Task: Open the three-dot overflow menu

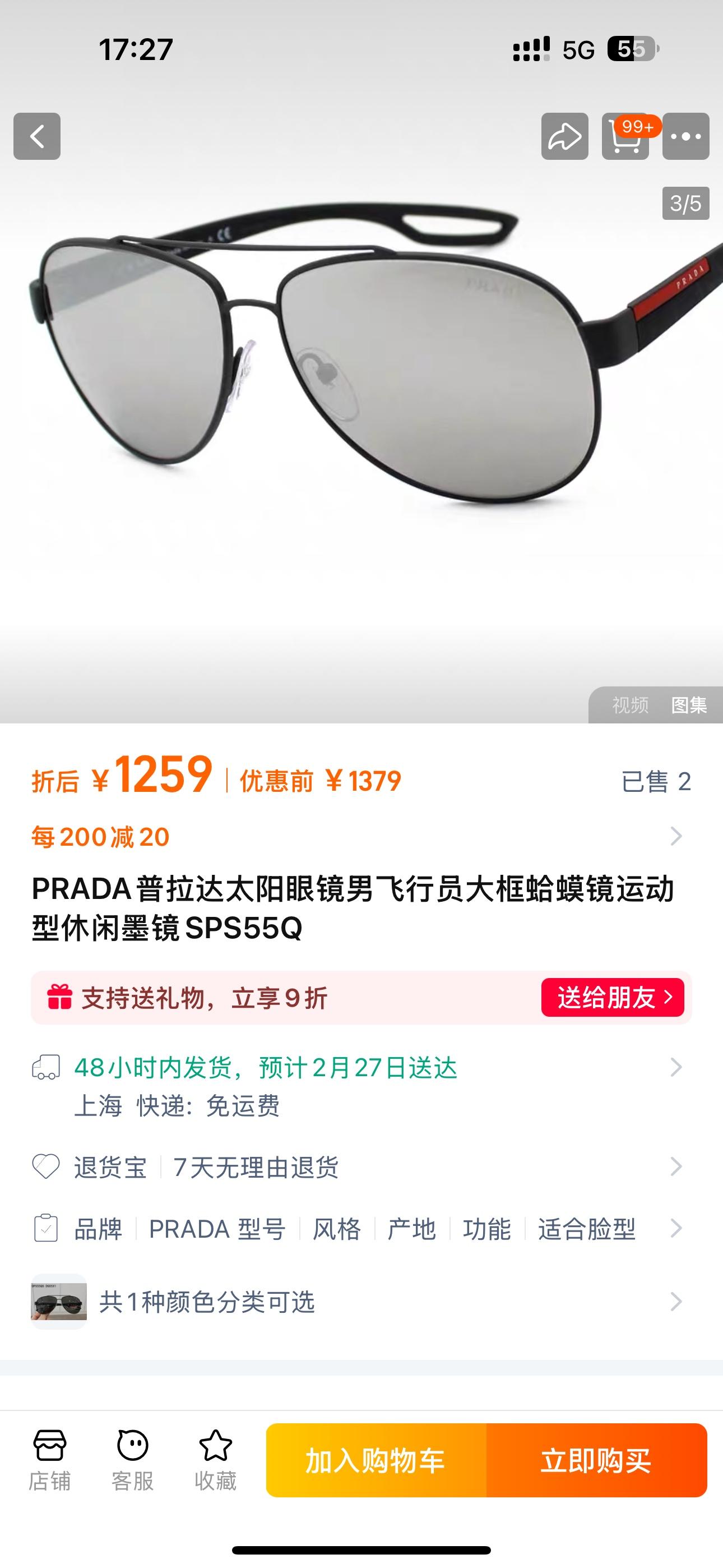Action: coord(686,136)
